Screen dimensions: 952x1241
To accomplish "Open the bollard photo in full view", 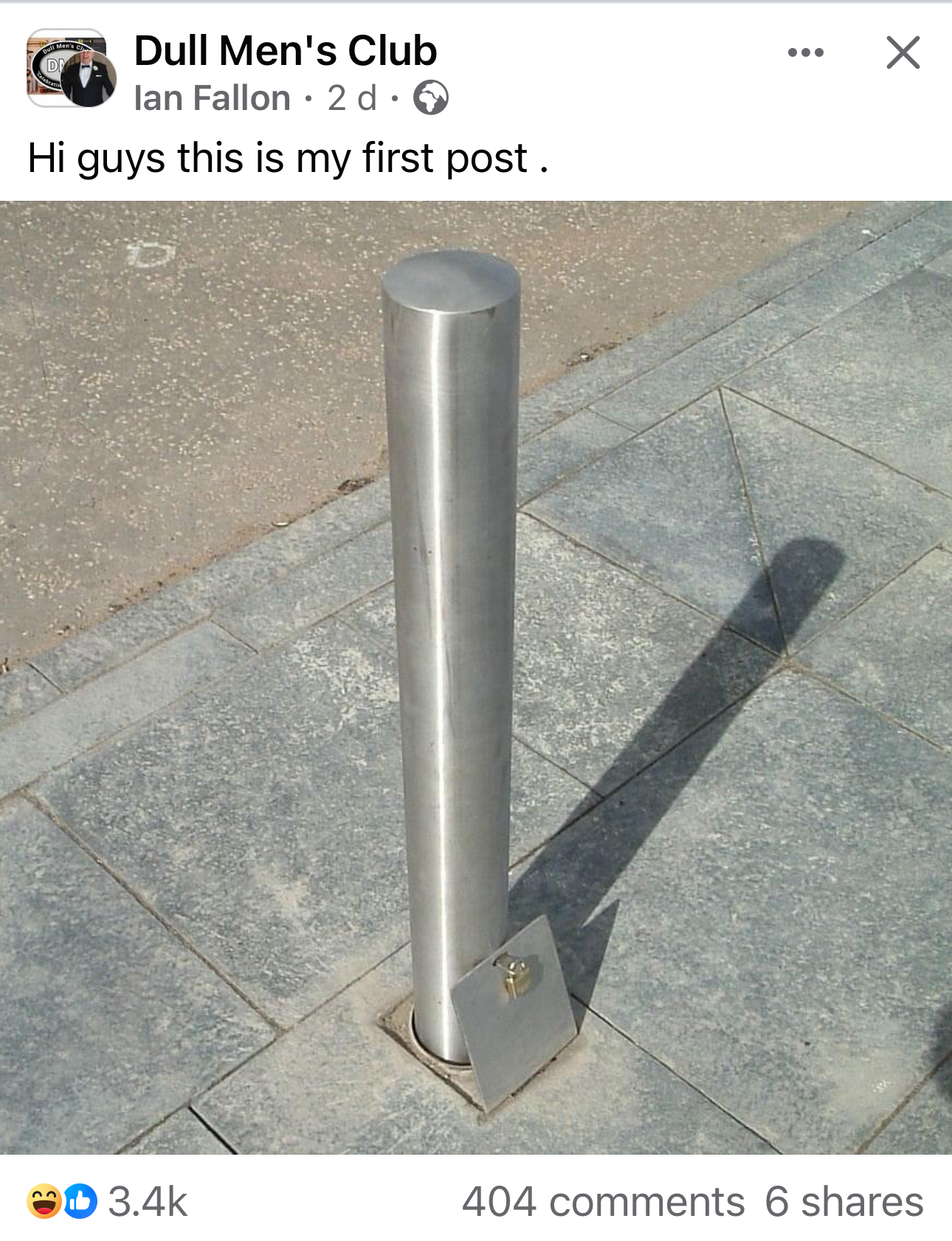I will tap(476, 676).
